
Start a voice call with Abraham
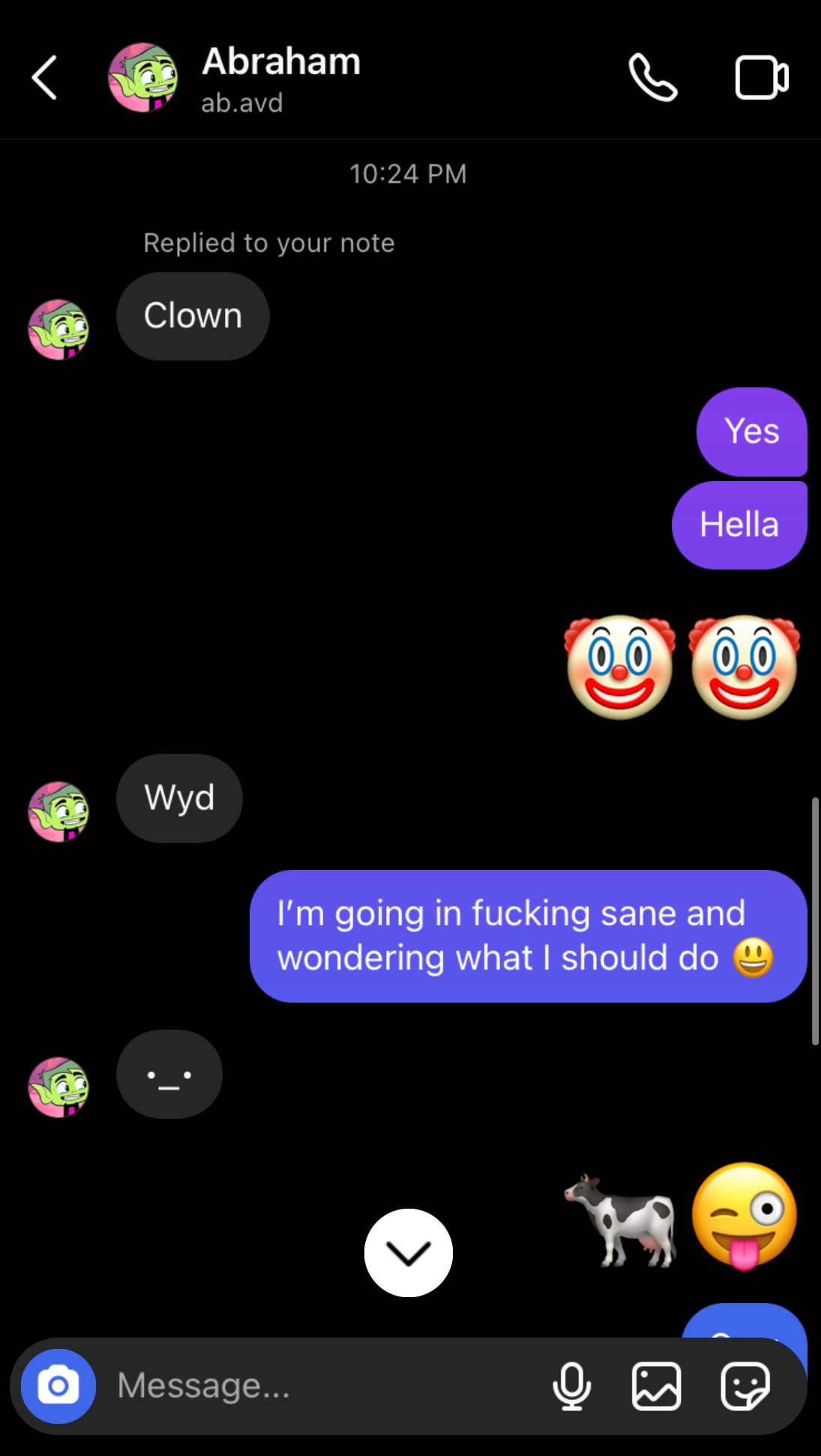coord(652,77)
